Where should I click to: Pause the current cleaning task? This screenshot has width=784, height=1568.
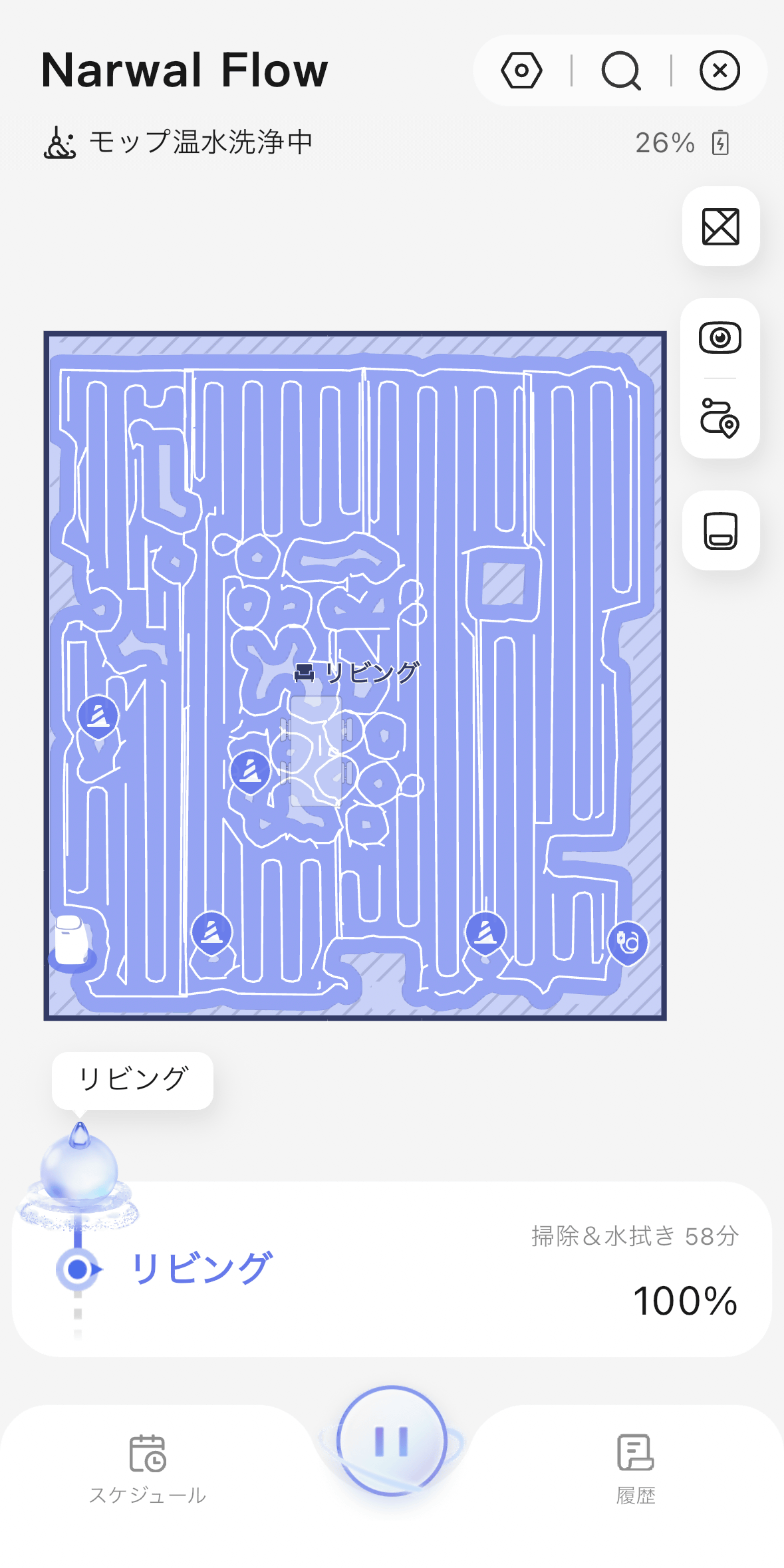pos(392,1441)
